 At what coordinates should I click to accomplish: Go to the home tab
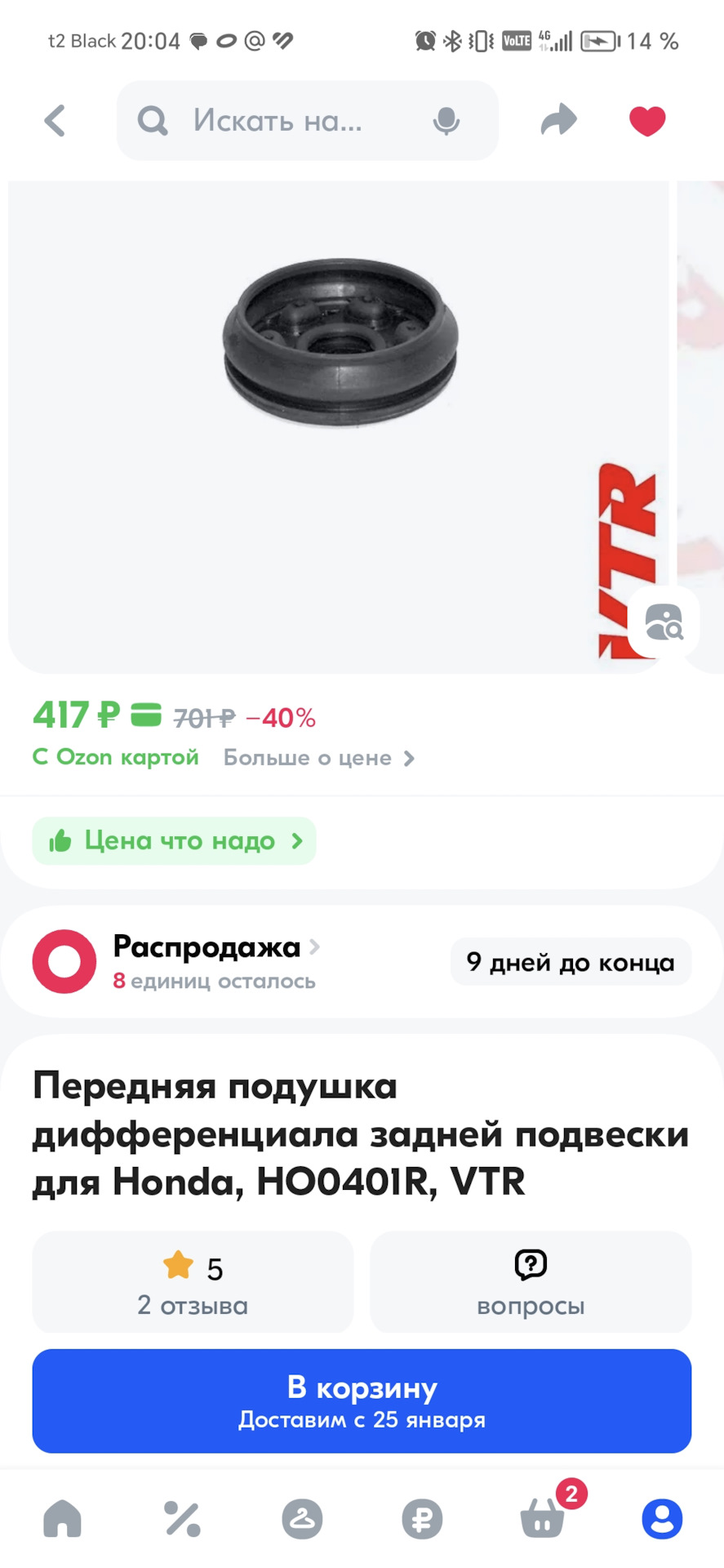[62, 1519]
